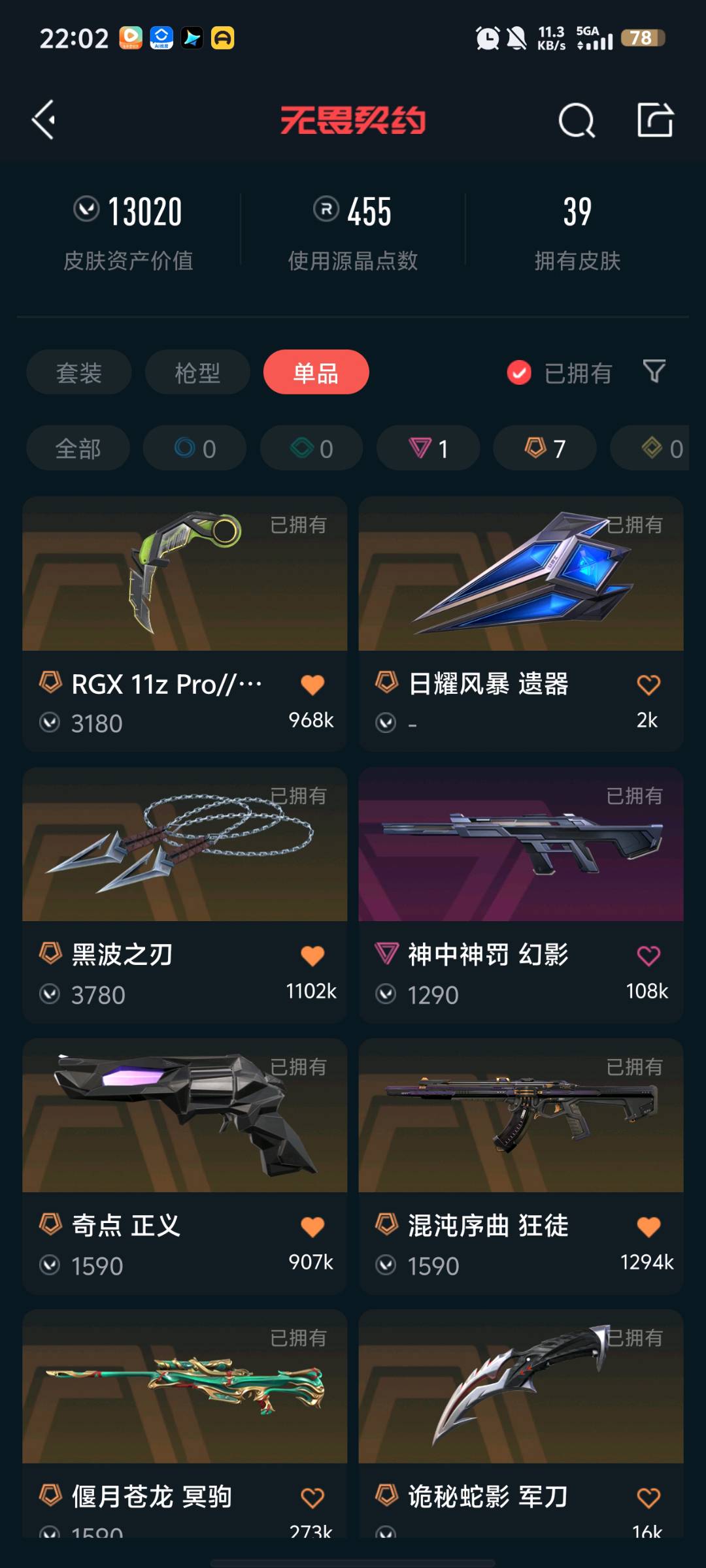Open the RGX 11z Pro knife card

pos(185,623)
